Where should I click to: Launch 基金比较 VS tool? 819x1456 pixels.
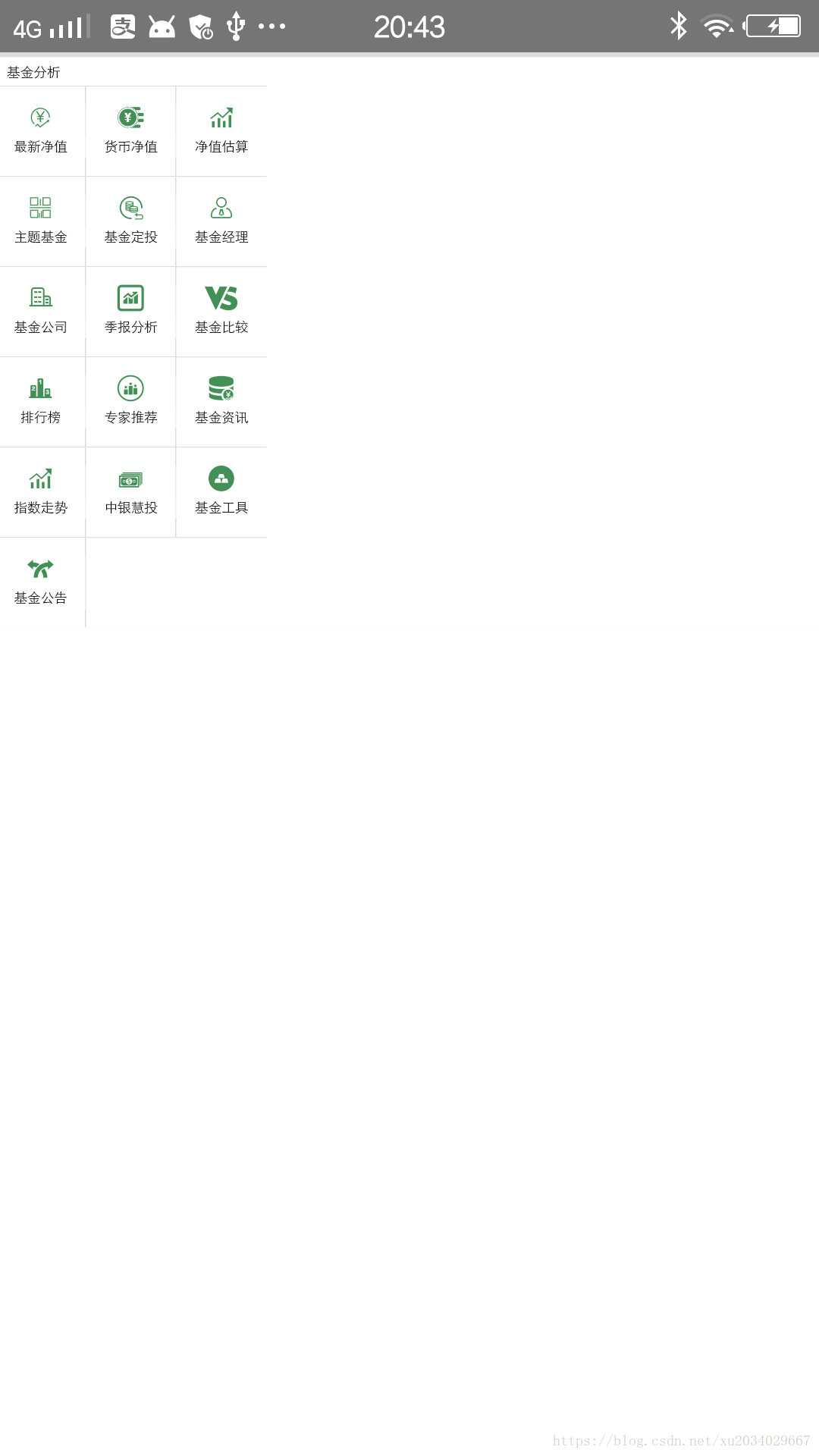coord(221,312)
